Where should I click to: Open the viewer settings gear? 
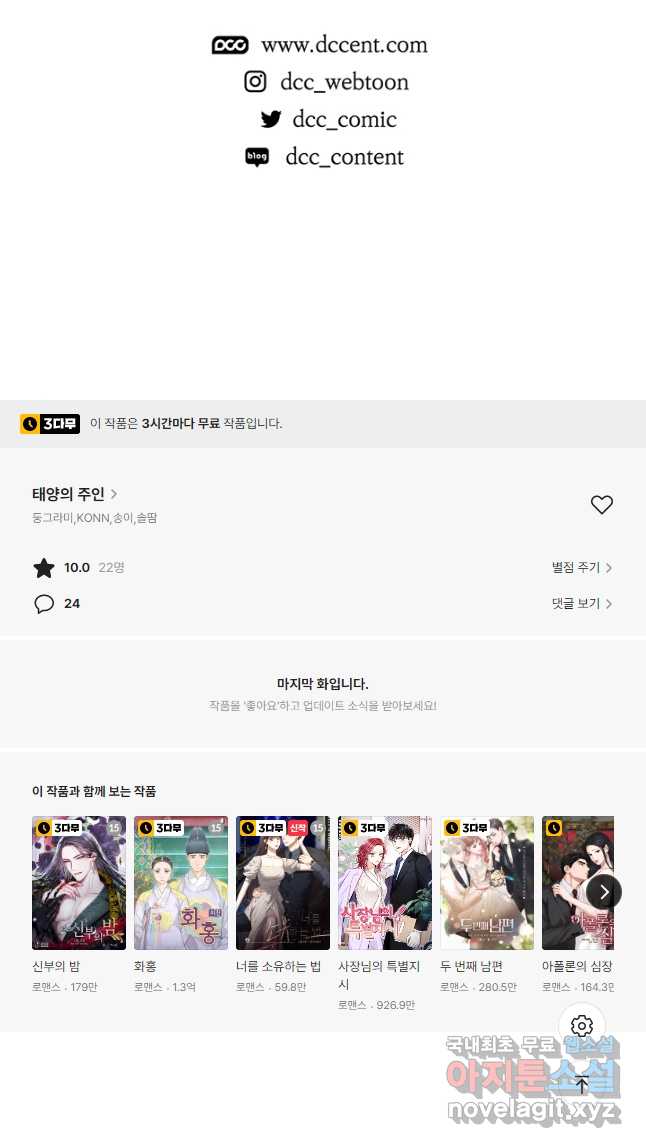click(x=582, y=1026)
